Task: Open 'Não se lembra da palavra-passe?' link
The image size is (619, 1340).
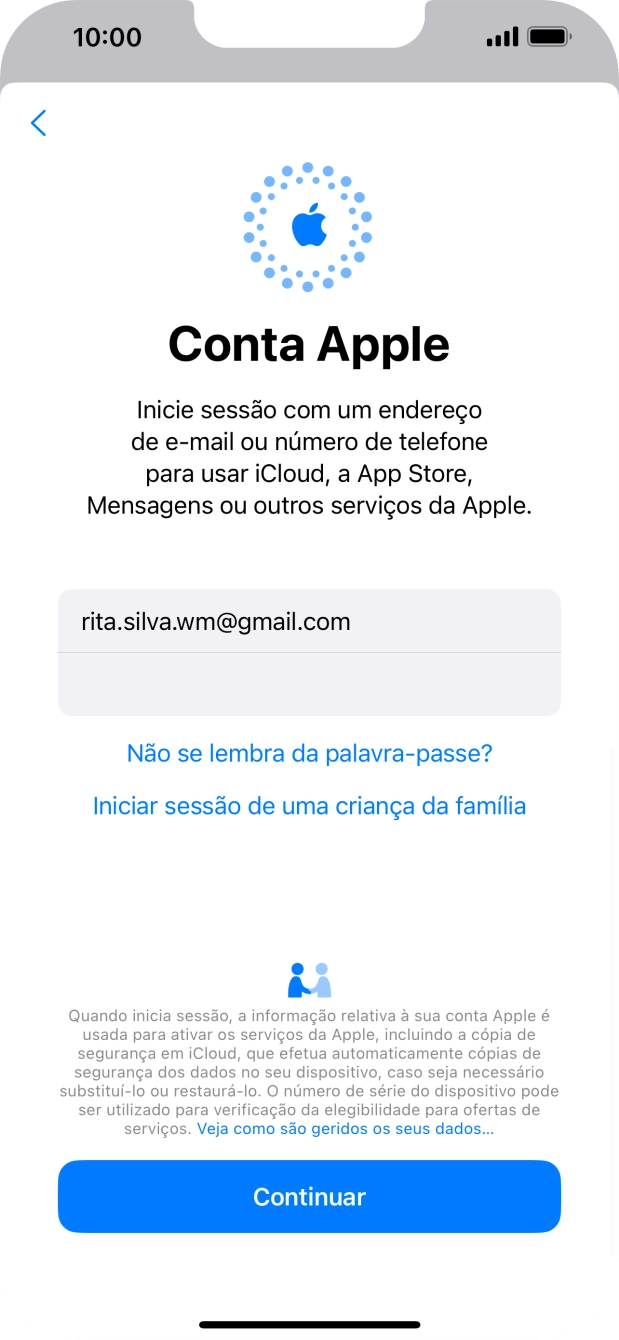Action: tap(309, 754)
